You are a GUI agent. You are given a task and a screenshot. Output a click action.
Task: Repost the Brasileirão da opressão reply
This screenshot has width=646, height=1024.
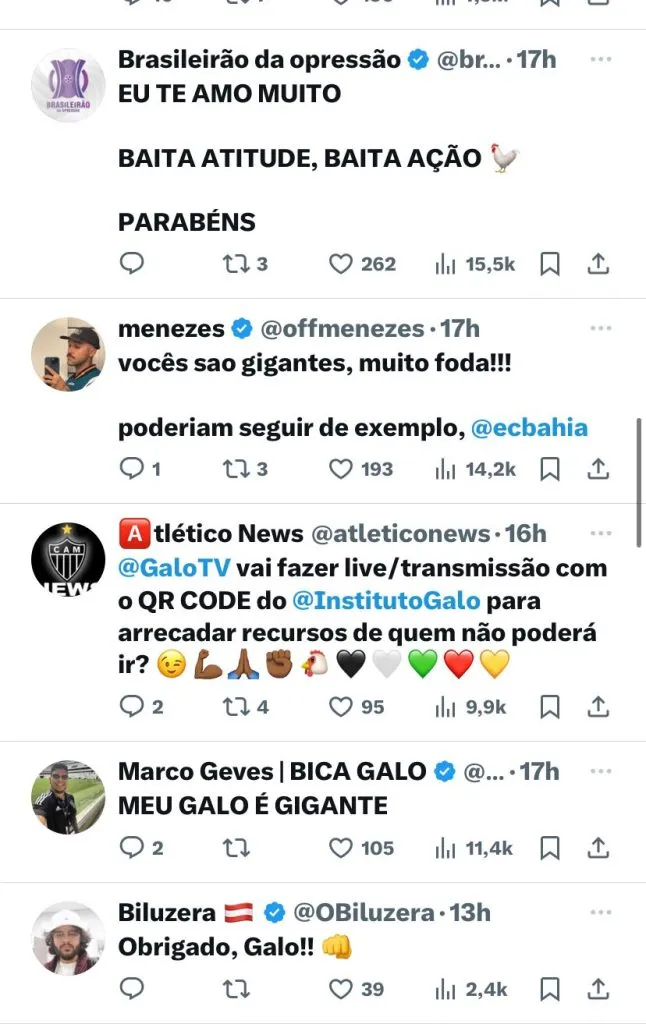click(231, 264)
